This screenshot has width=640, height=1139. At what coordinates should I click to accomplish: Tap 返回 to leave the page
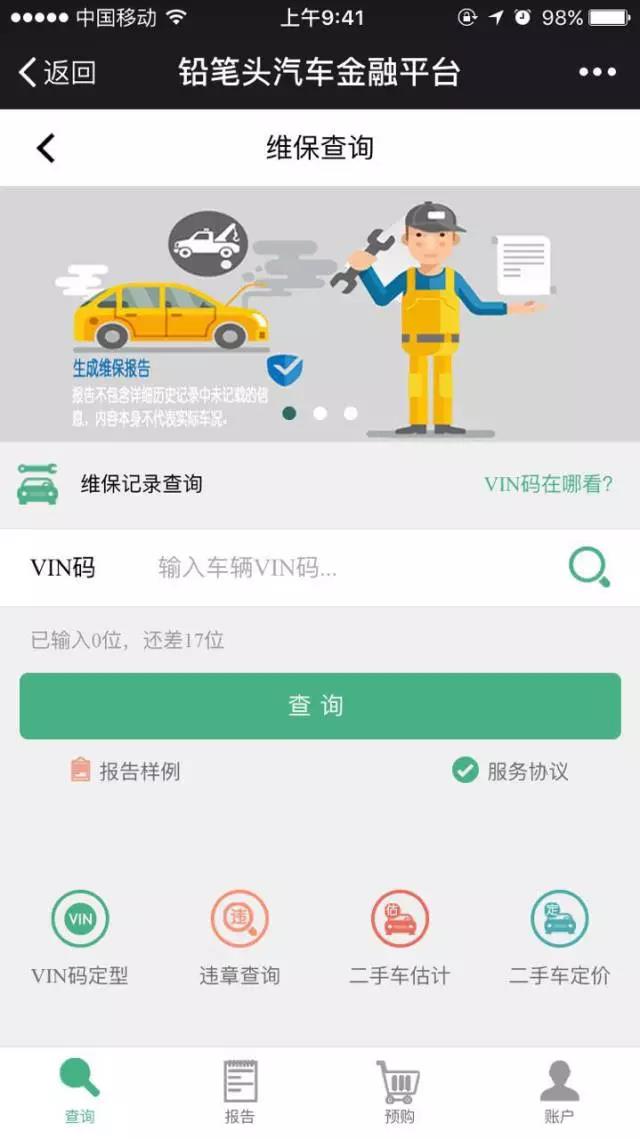(57, 72)
